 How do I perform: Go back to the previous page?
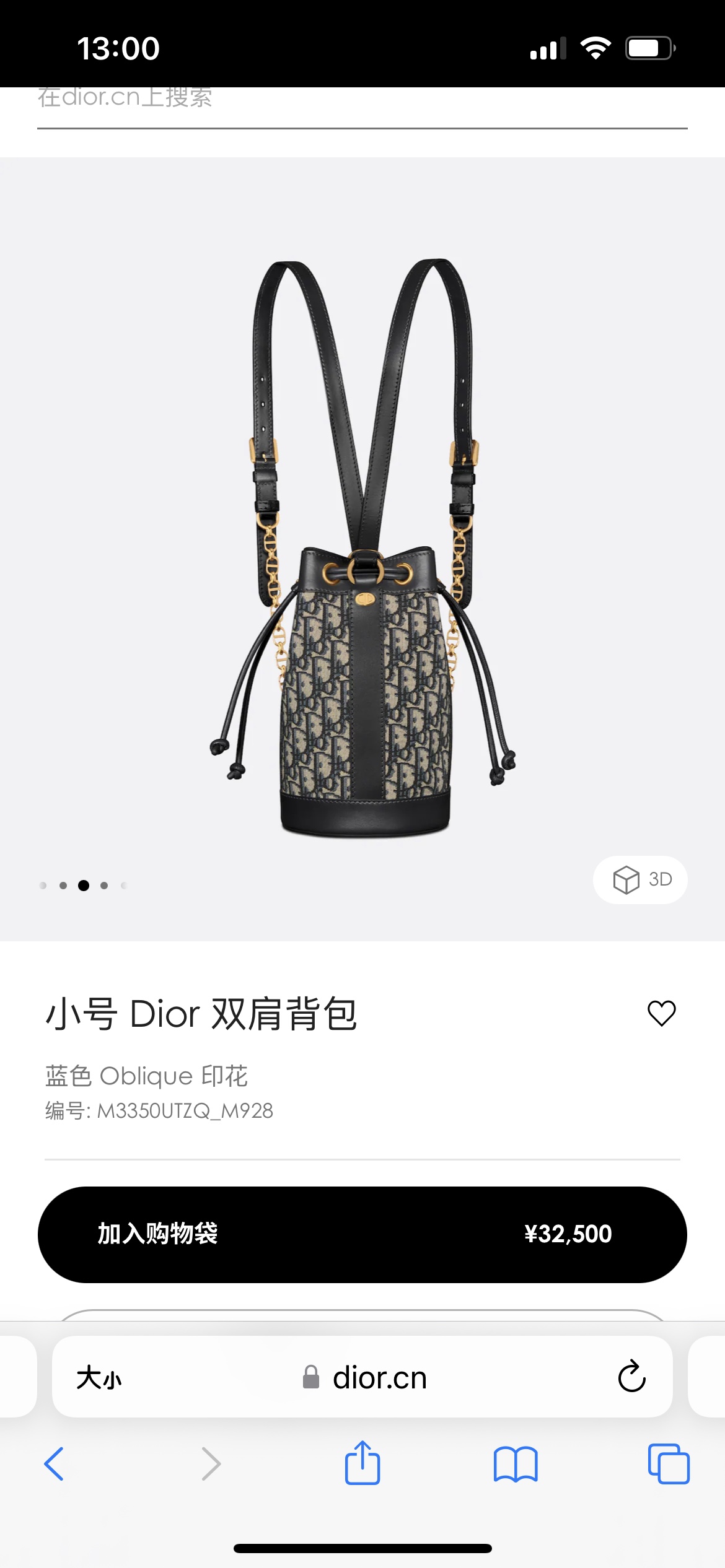point(54,1464)
